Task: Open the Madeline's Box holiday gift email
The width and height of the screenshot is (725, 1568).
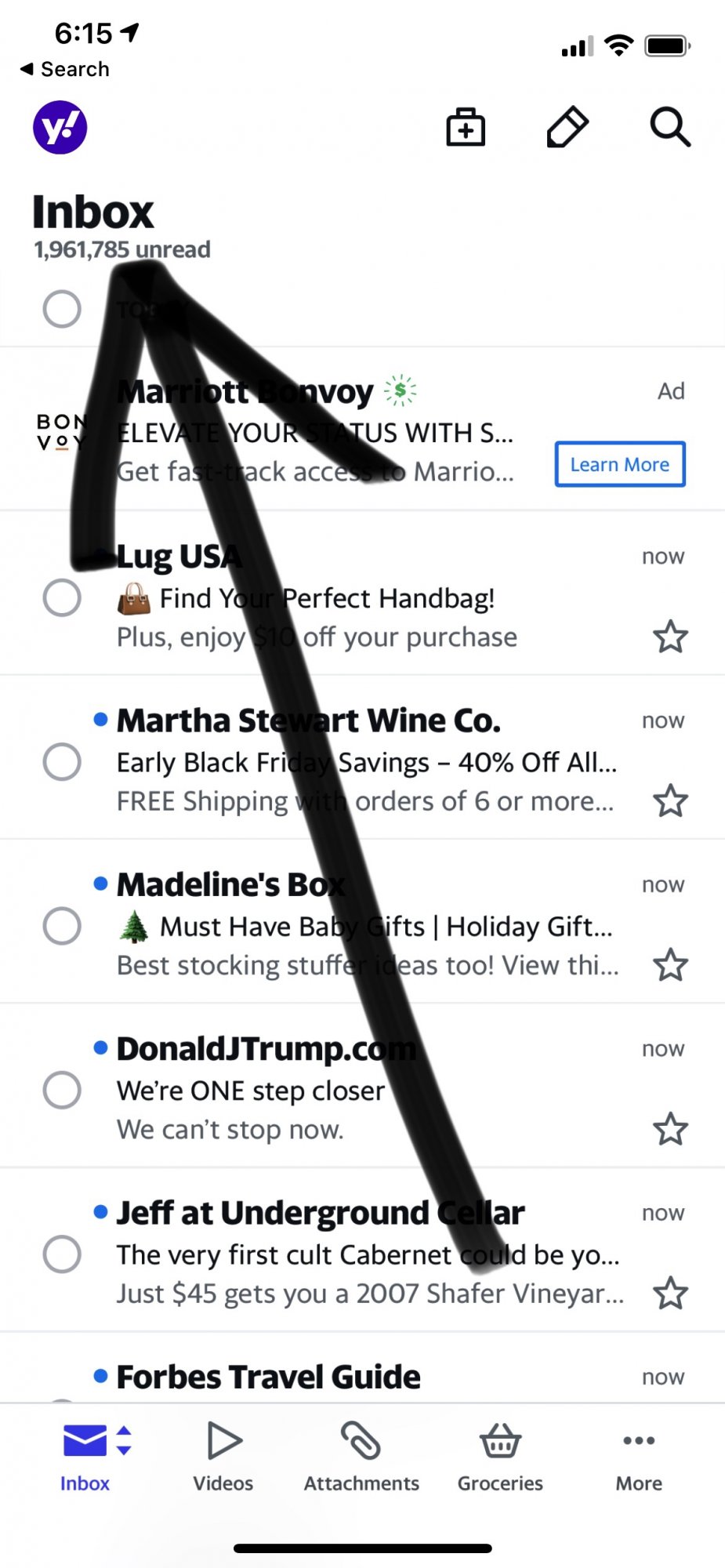Action: (x=368, y=927)
